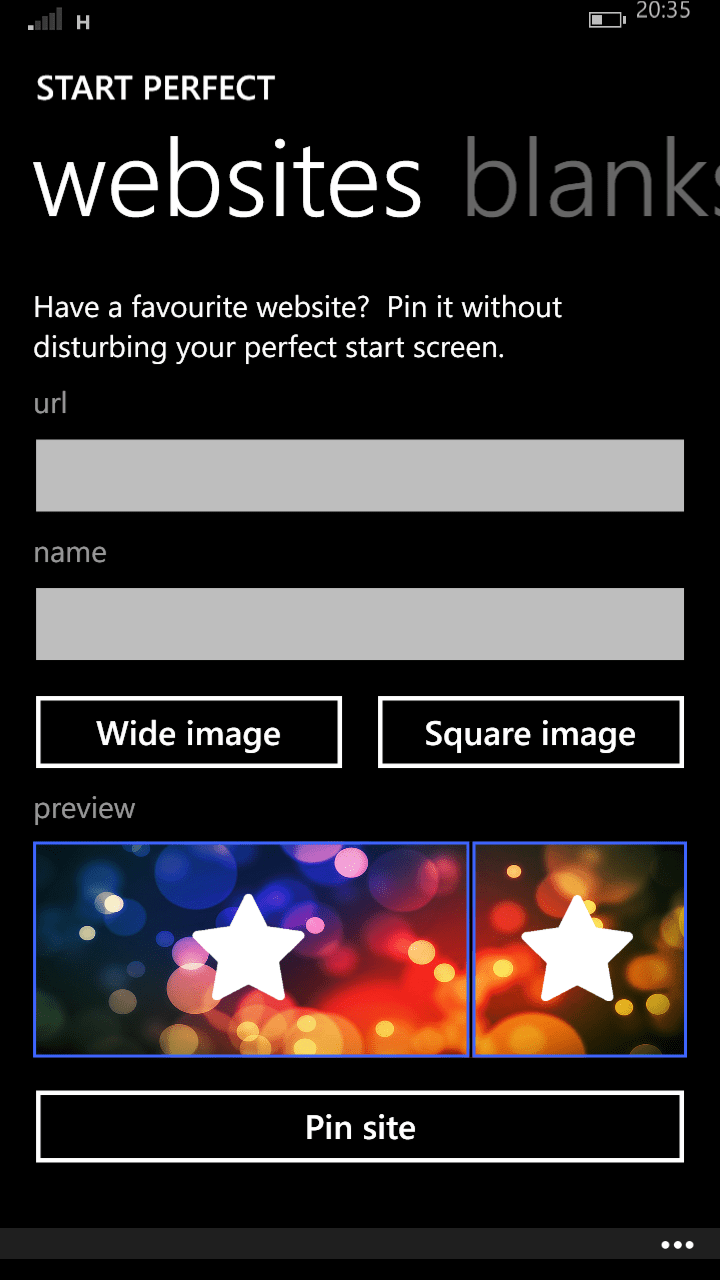Expand the app bar ellipsis menu

point(677,1245)
